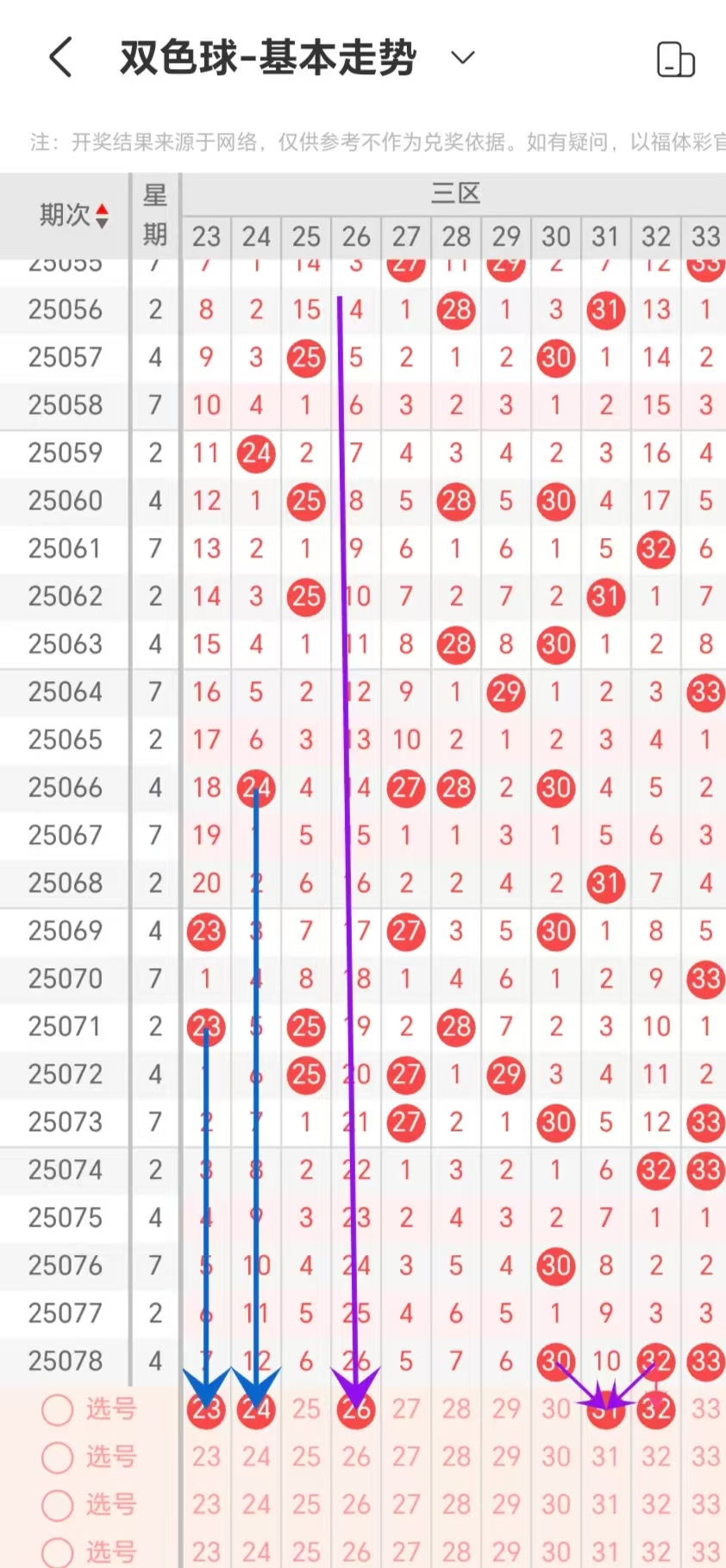
Task: Tap the screen orientation icon
Action: tap(675, 59)
